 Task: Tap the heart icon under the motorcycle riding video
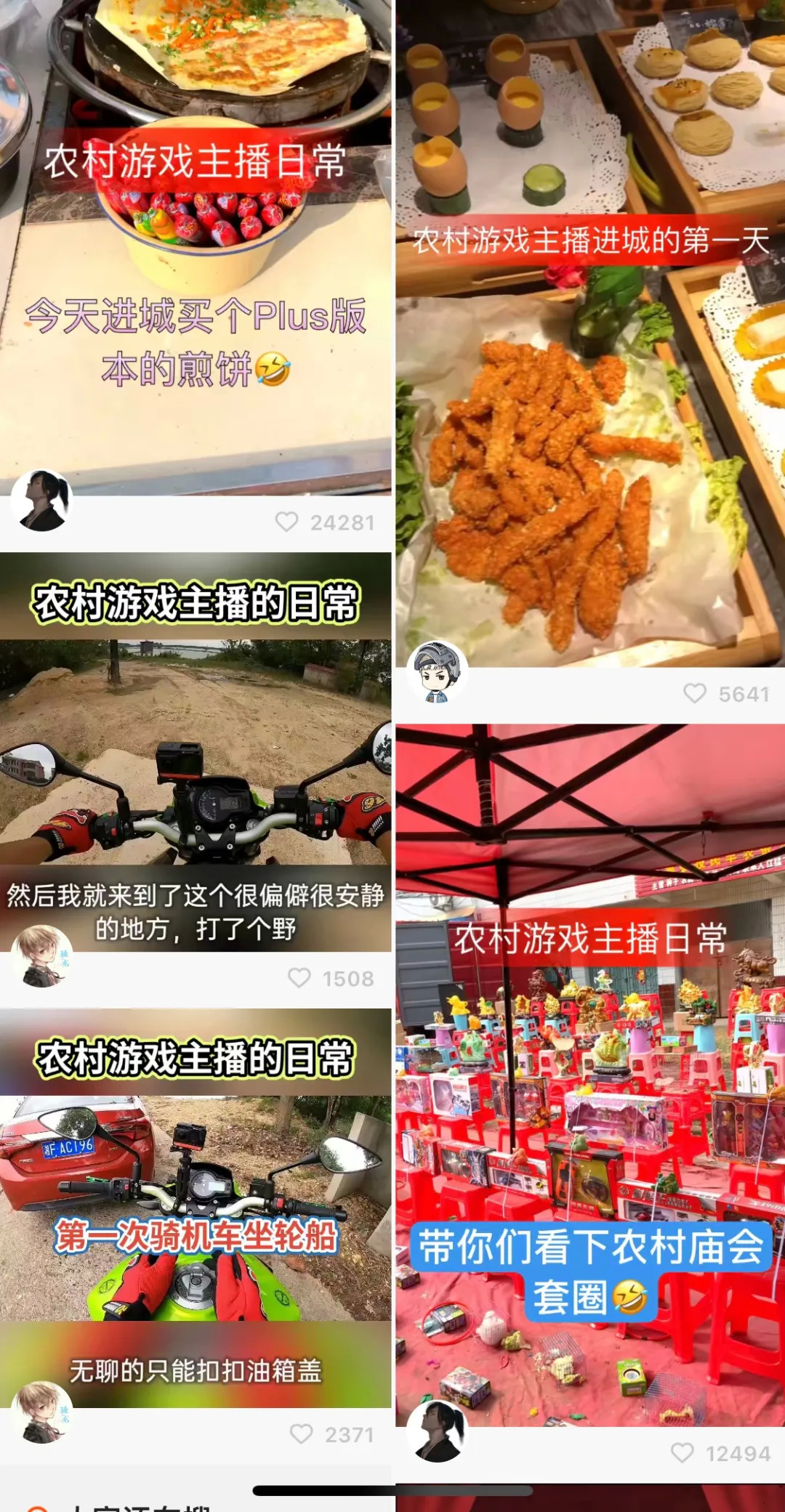point(301,978)
